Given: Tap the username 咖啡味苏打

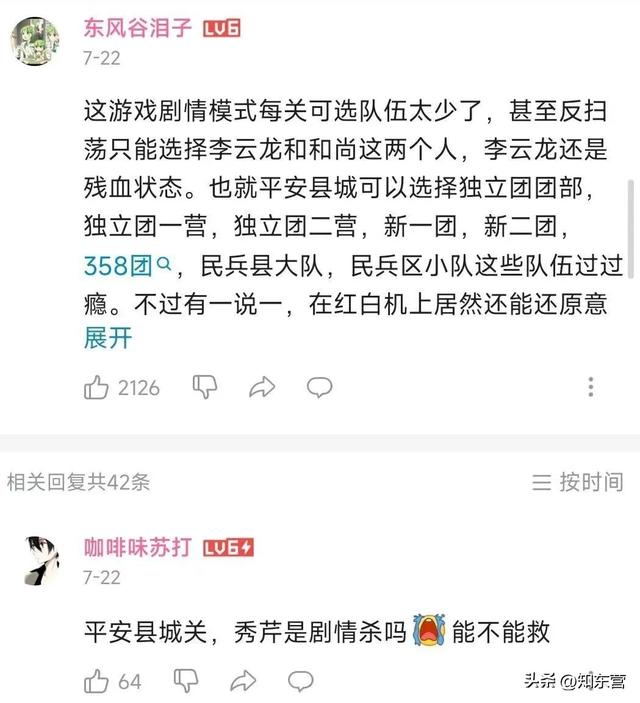Looking at the screenshot, I should point(137,547).
